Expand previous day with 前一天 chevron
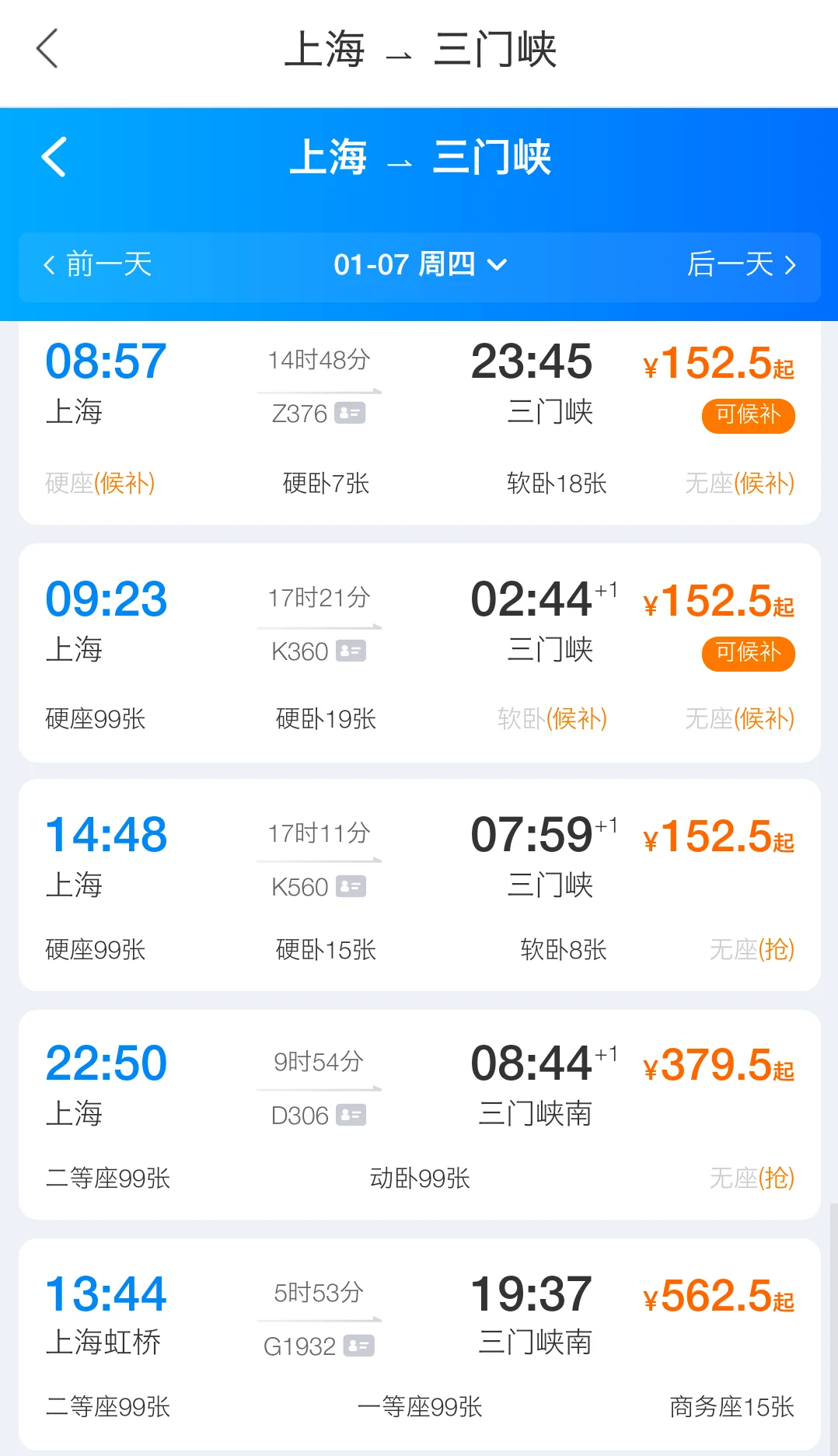 (x=96, y=264)
